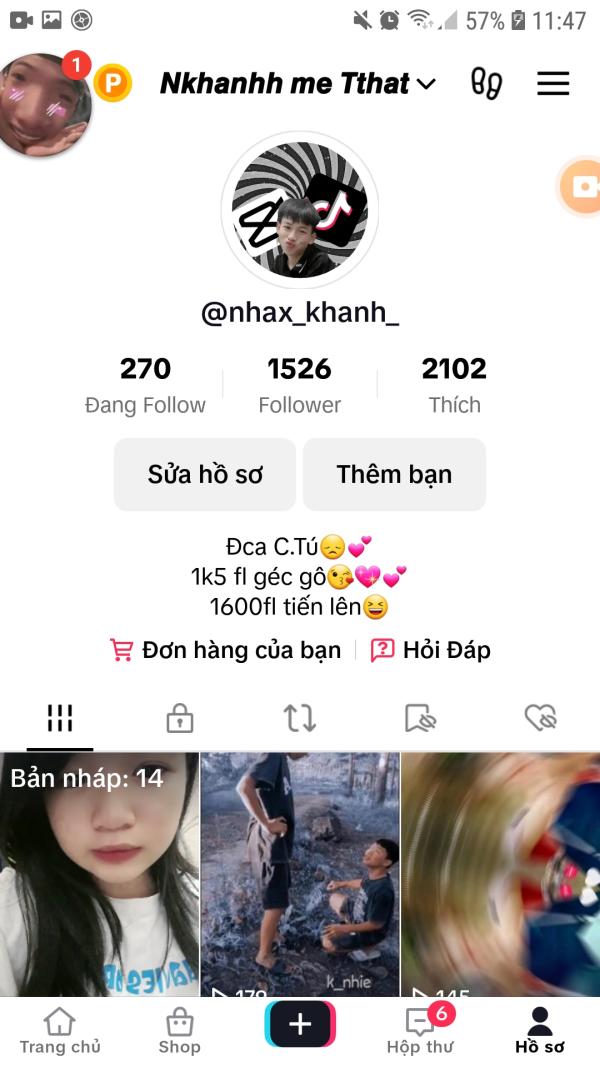View the 270 Đang Follow list
Screen dimensions: 600x1067
[145, 385]
